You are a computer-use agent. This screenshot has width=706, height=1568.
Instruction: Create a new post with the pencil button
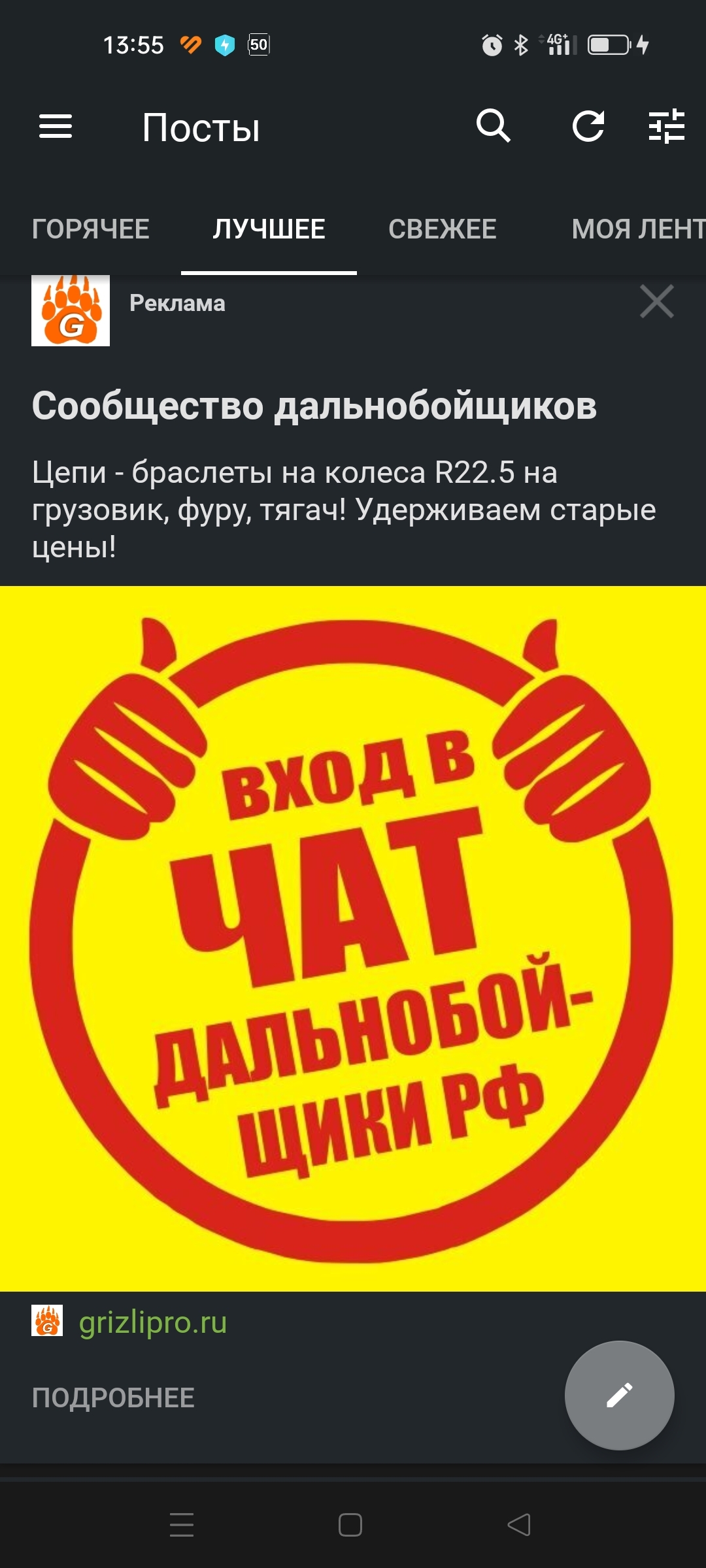point(619,1396)
